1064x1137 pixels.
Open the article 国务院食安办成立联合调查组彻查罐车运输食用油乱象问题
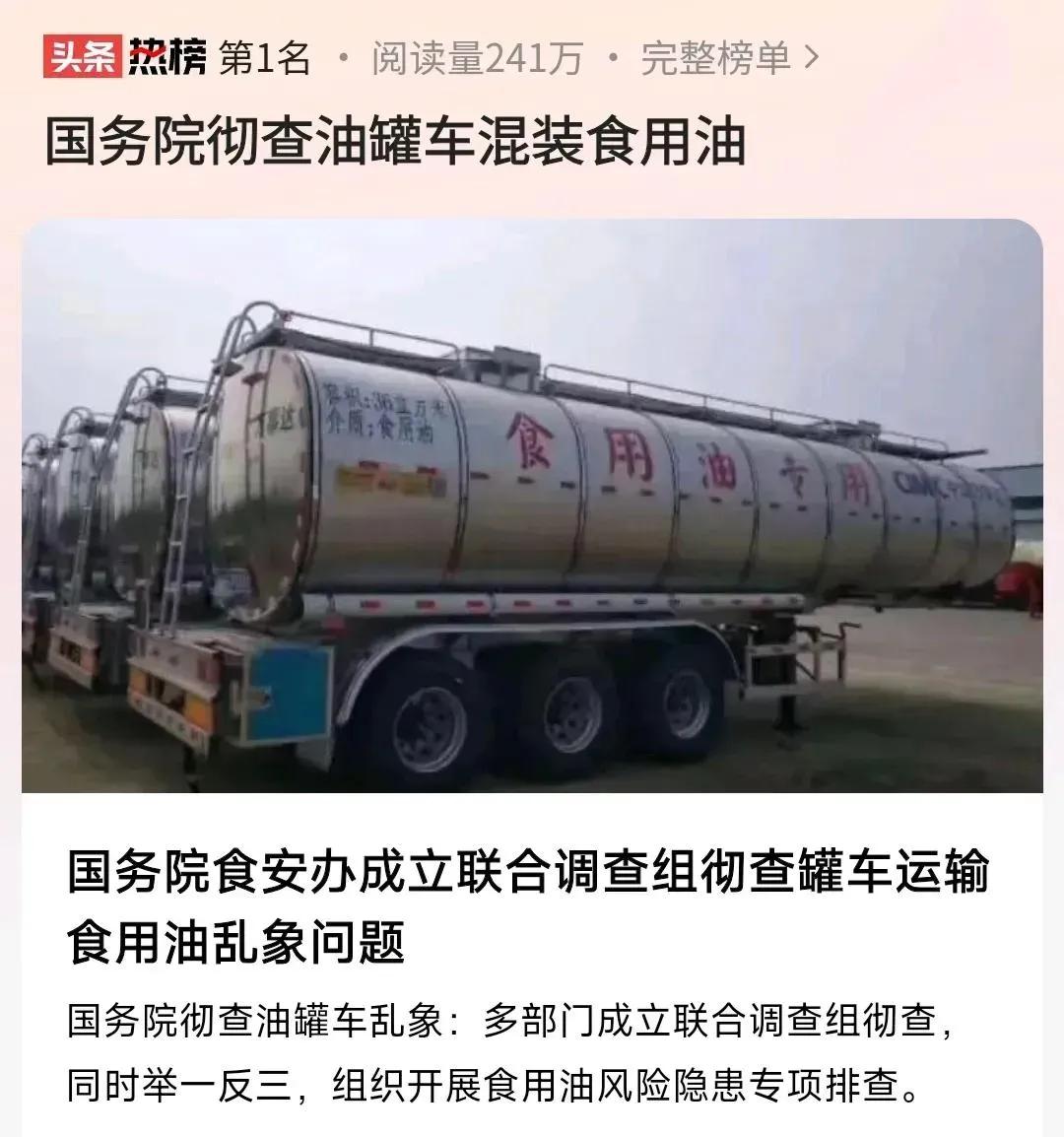point(527,906)
